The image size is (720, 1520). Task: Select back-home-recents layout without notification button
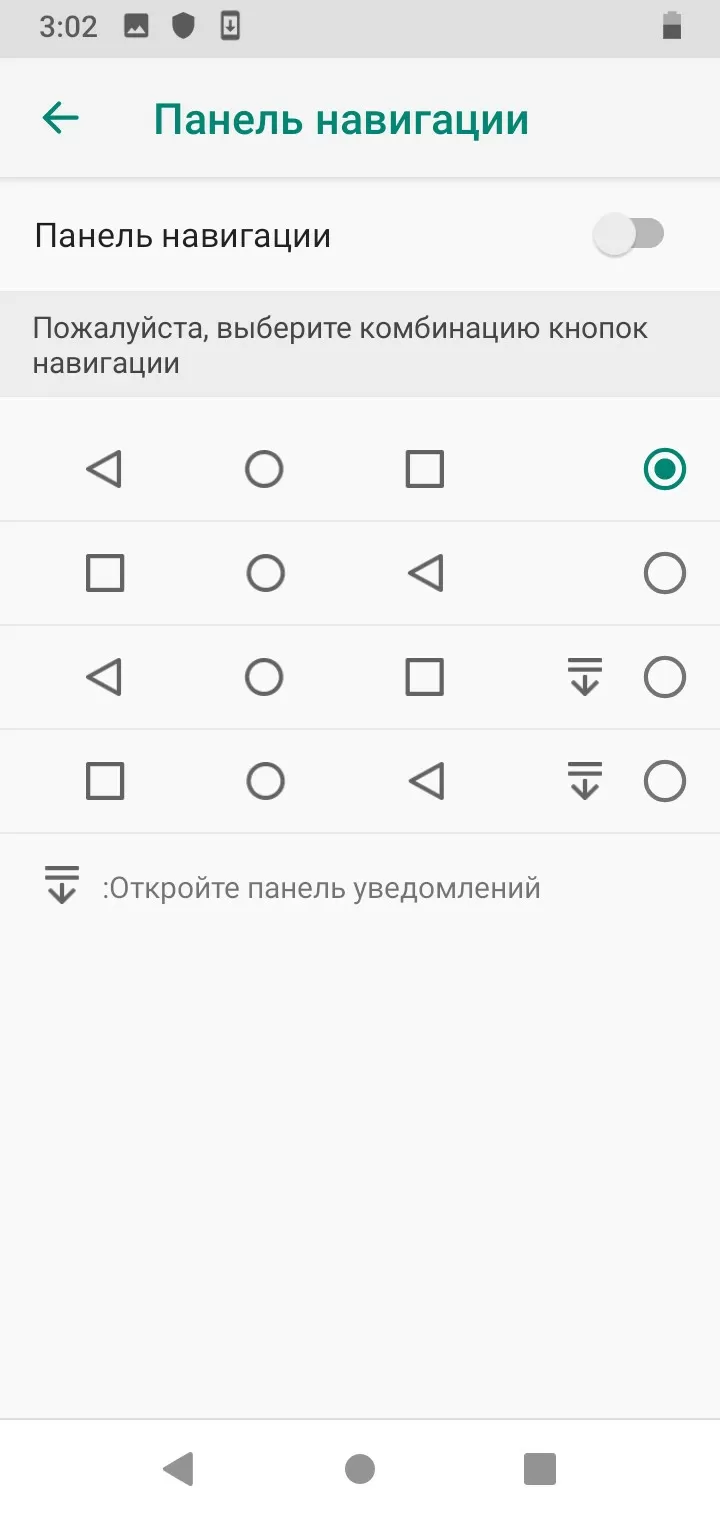pos(664,469)
